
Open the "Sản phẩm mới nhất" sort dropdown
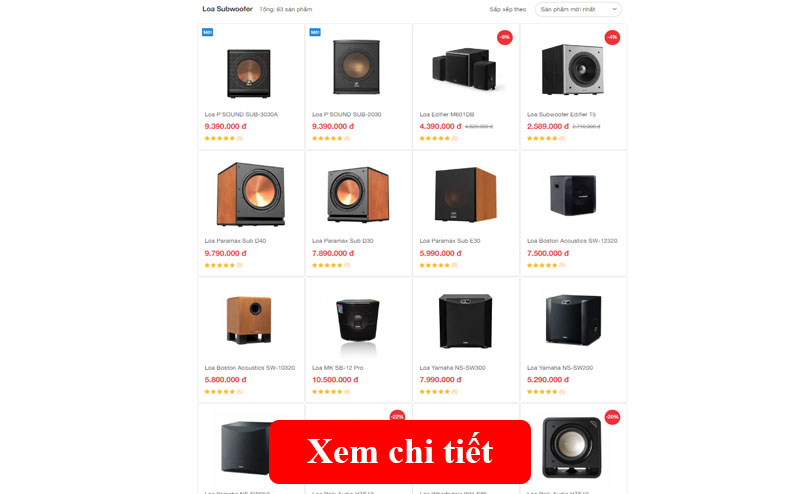[x=578, y=9]
